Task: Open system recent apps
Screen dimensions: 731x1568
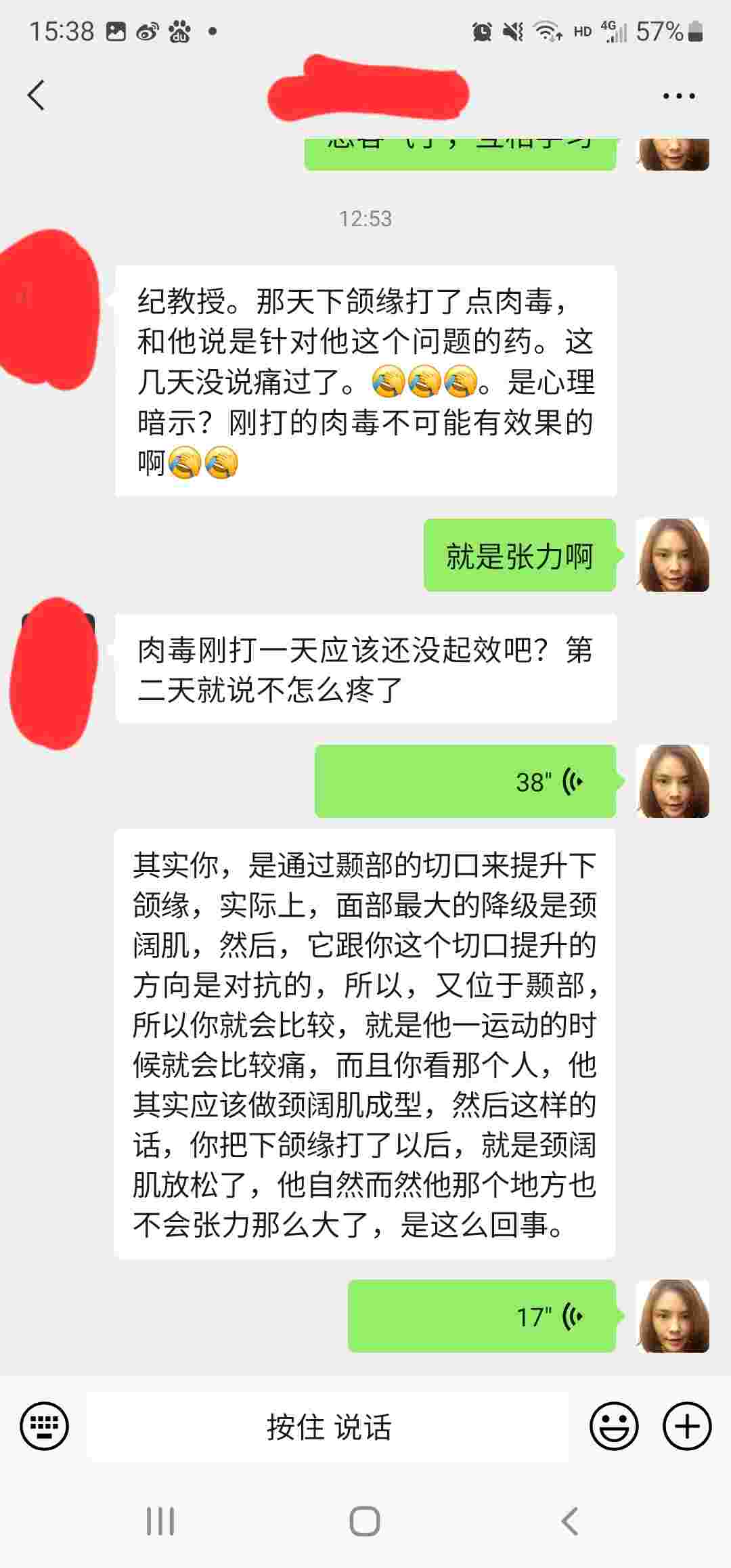Action: pyautogui.click(x=160, y=1522)
